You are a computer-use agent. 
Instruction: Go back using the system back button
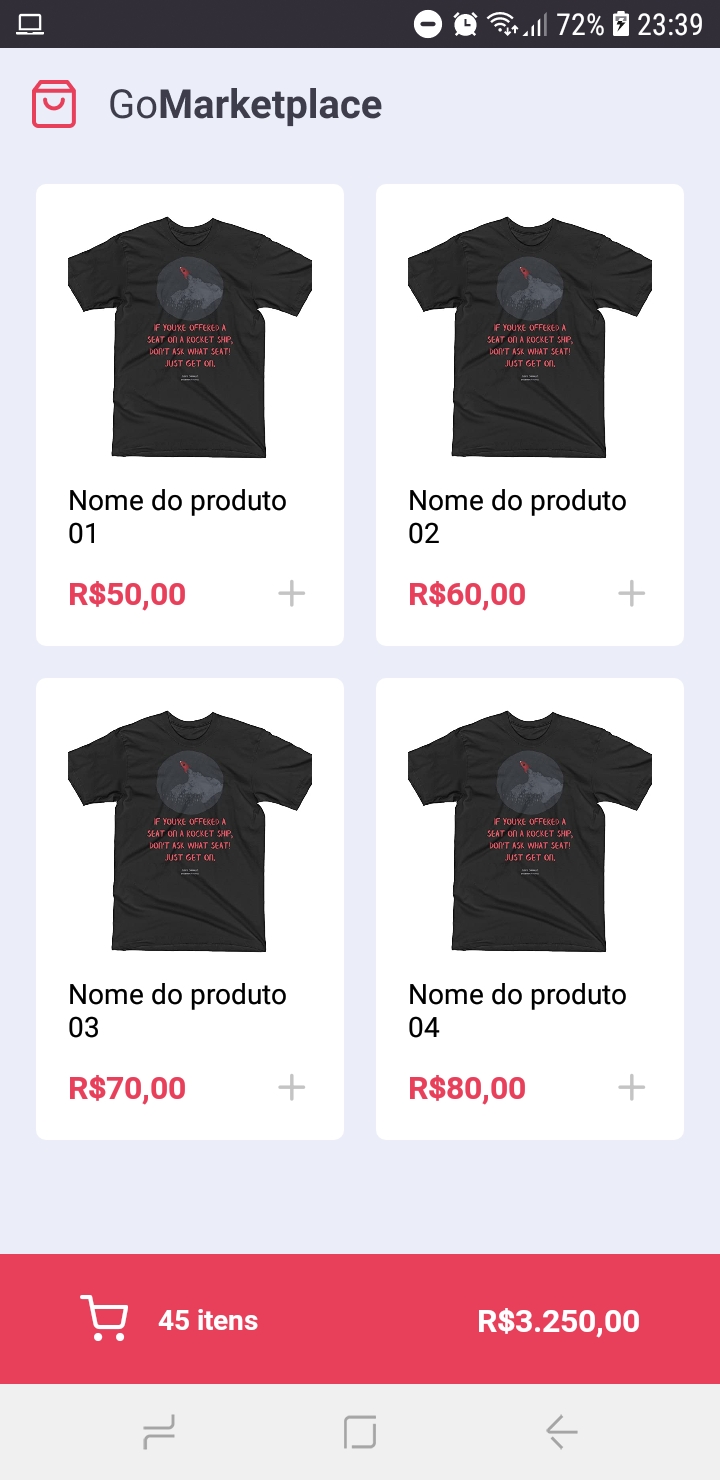561,1432
